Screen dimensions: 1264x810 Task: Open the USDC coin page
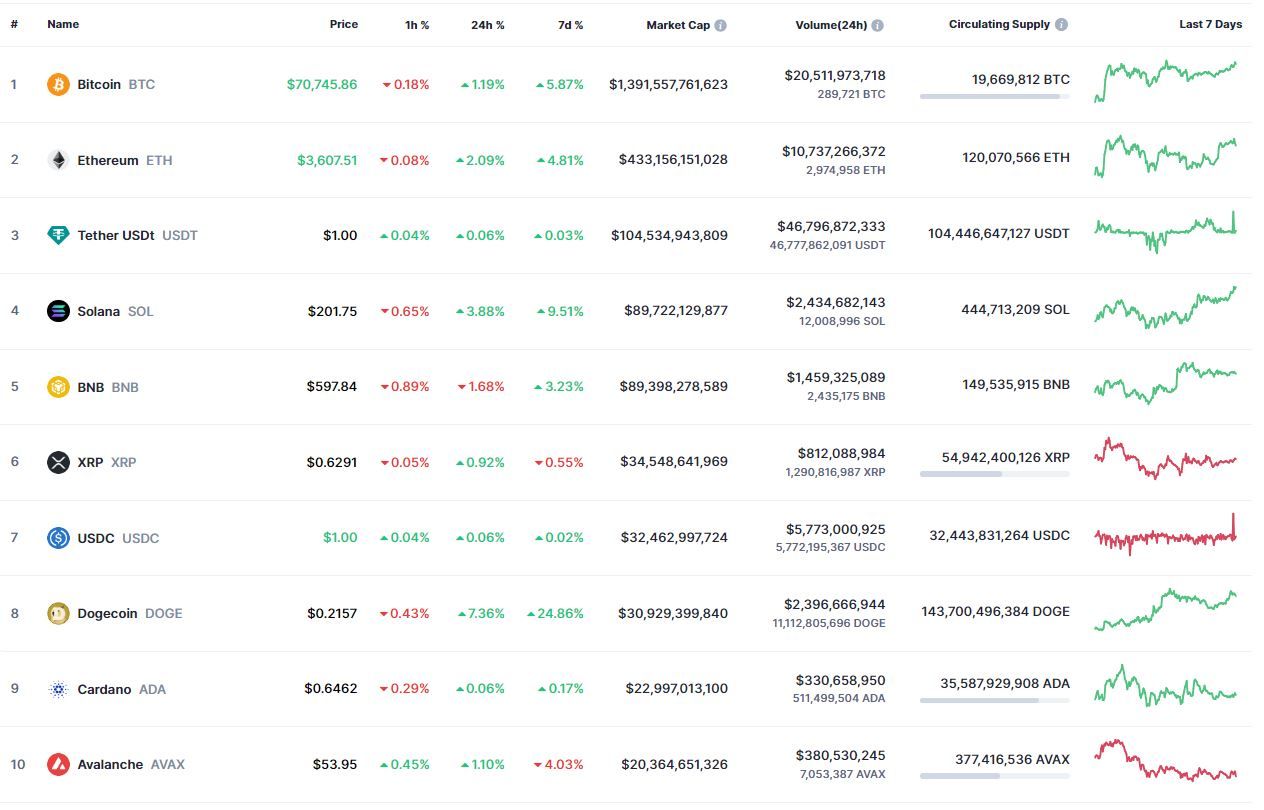98,538
